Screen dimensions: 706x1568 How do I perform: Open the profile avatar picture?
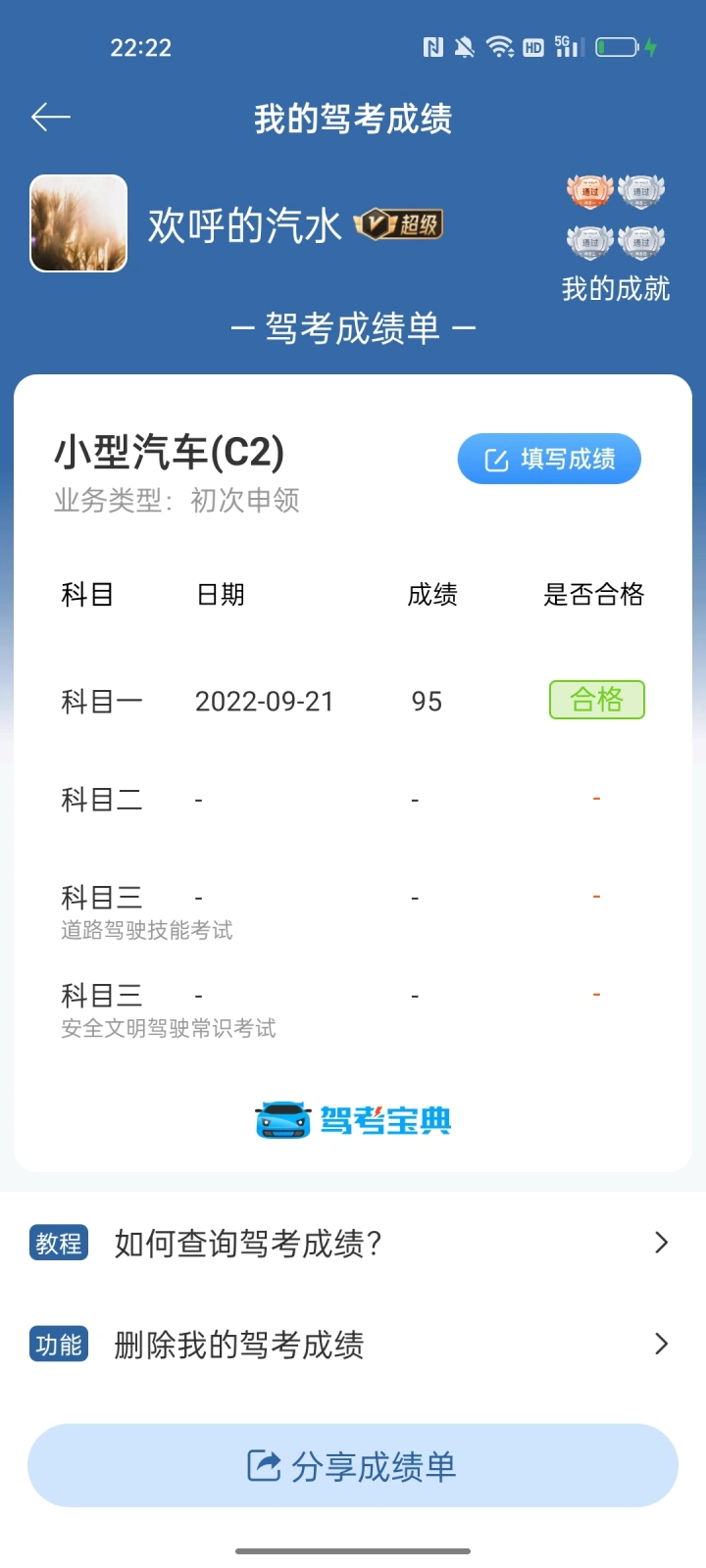click(x=78, y=223)
